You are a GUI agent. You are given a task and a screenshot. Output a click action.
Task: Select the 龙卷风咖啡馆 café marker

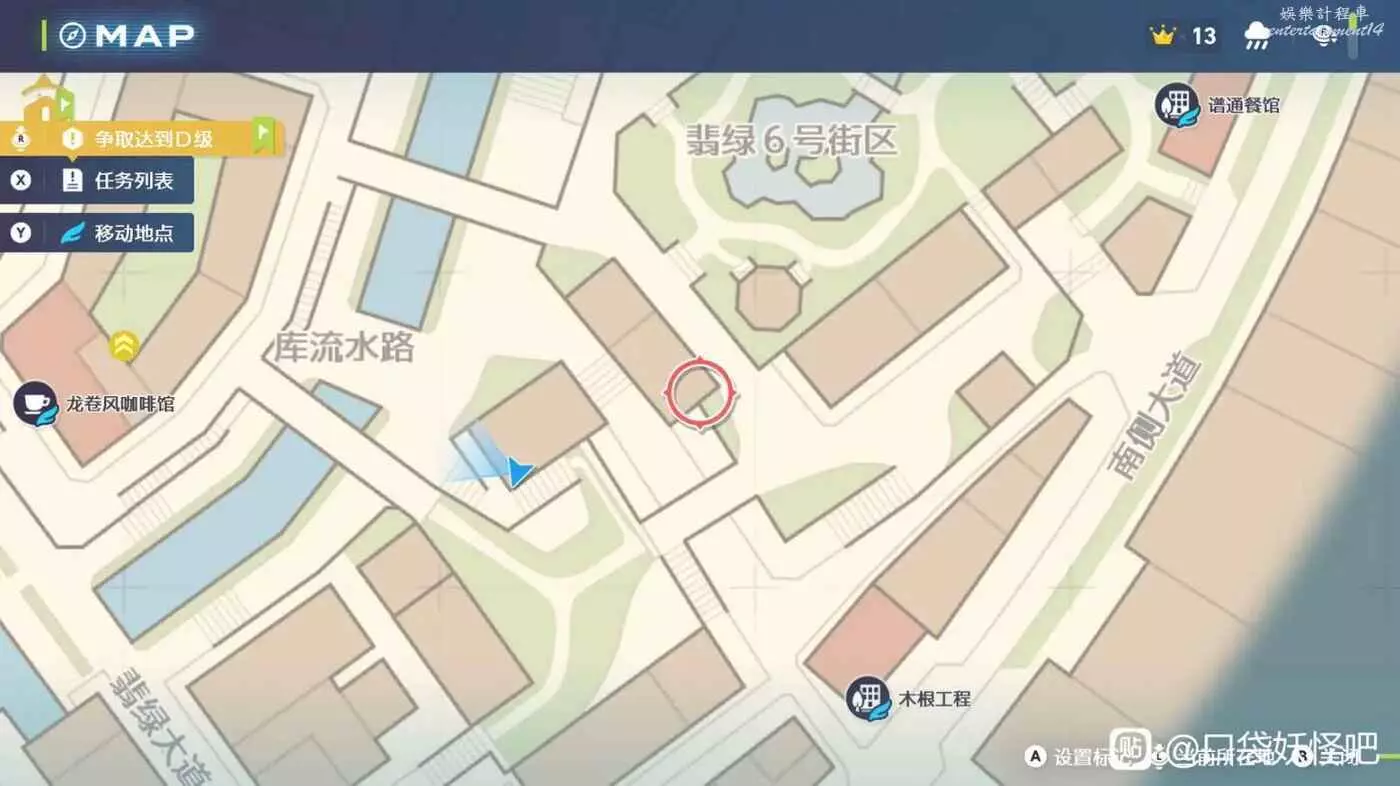point(36,404)
